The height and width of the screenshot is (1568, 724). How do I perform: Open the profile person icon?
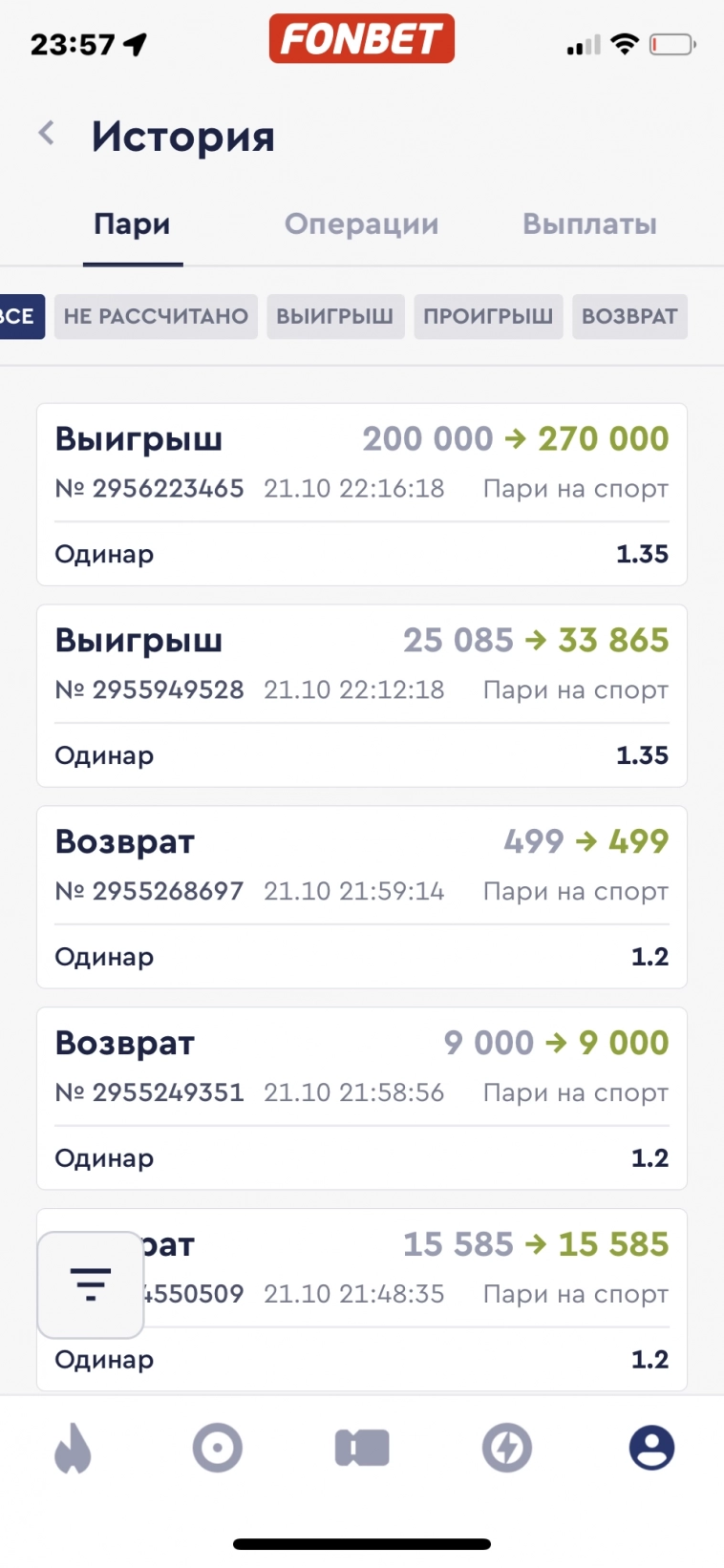click(x=650, y=1448)
